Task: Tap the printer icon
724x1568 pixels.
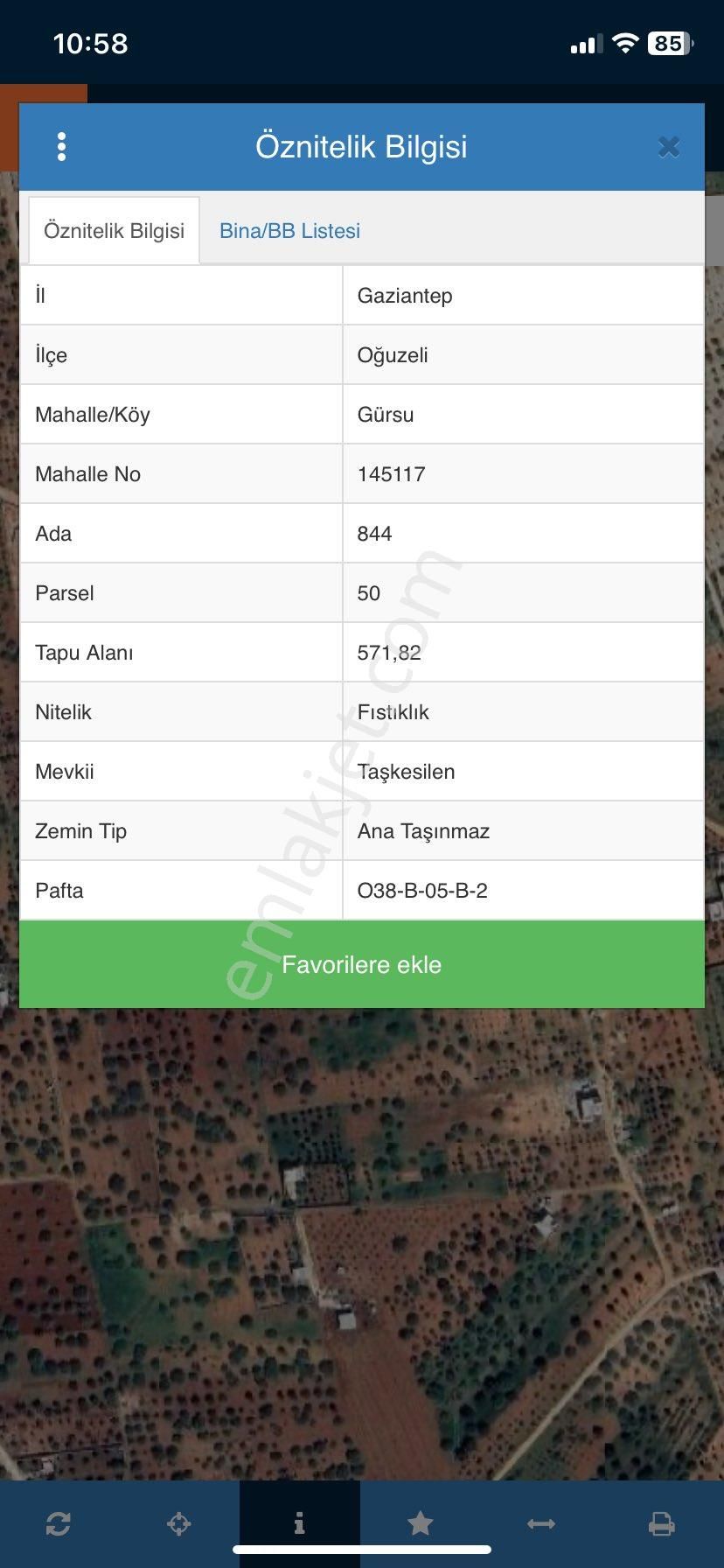Action: pos(662,1523)
